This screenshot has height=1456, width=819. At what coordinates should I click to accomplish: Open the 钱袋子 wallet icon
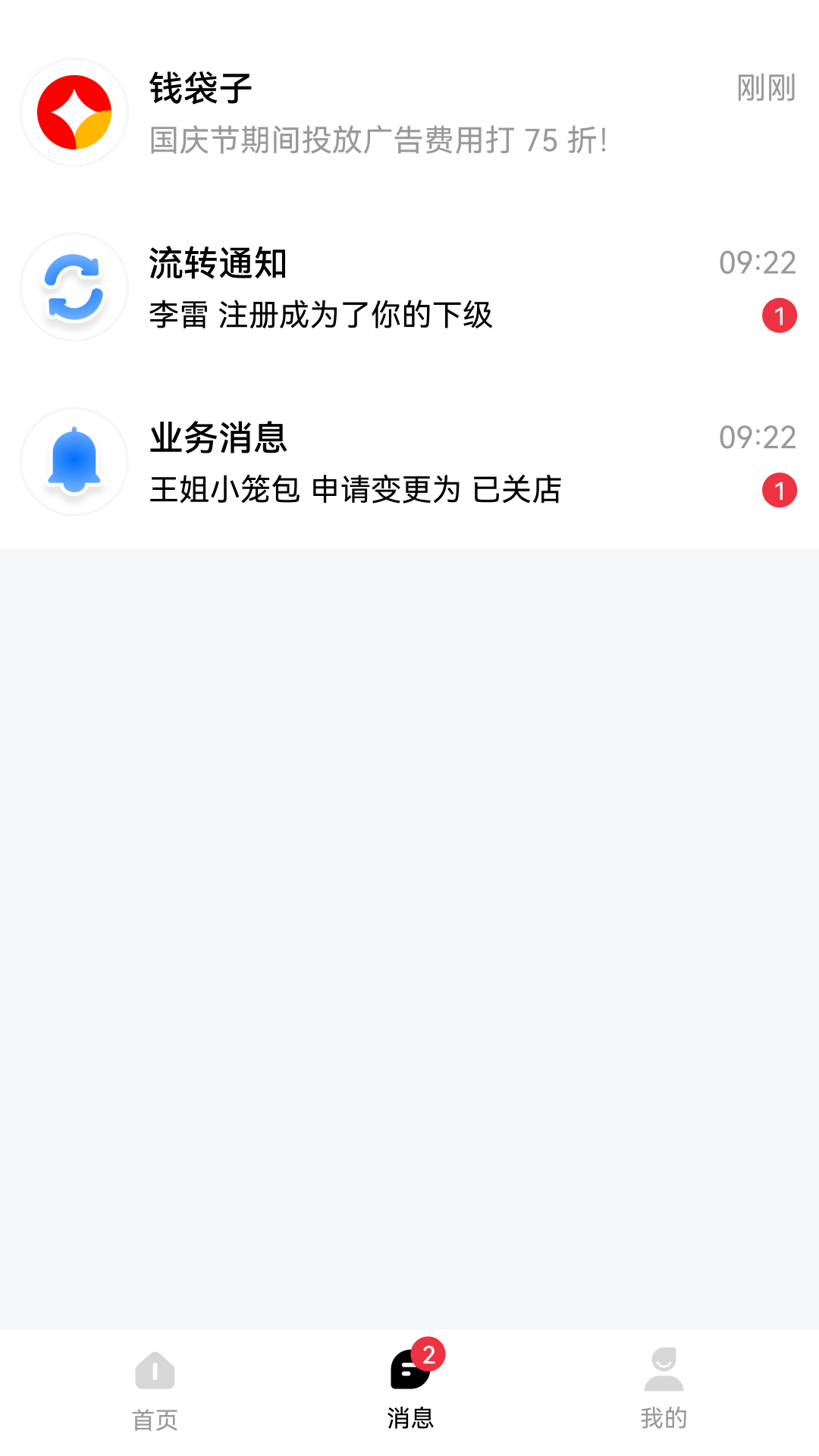74,111
